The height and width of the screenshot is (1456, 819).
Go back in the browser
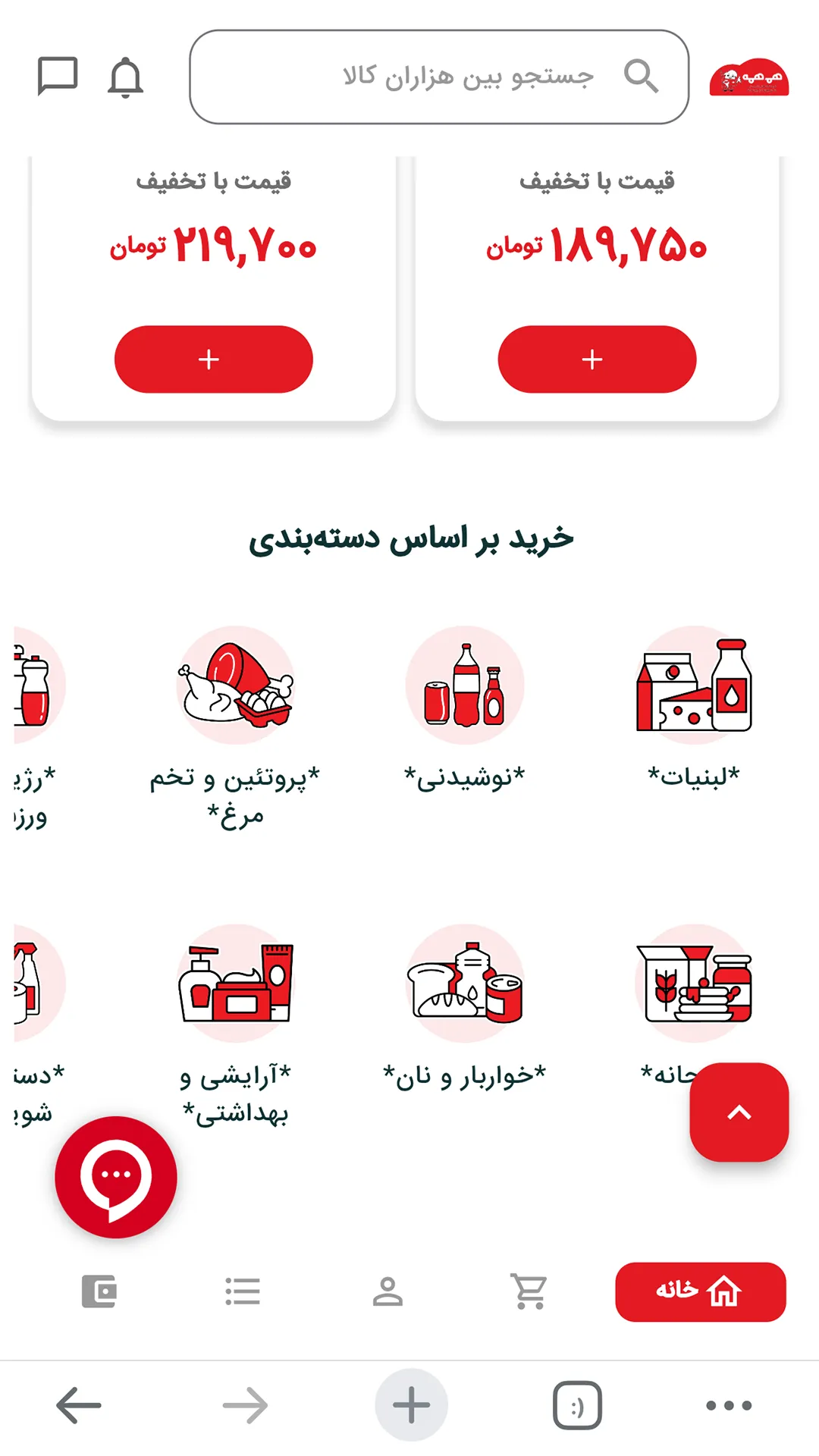tap(79, 1405)
